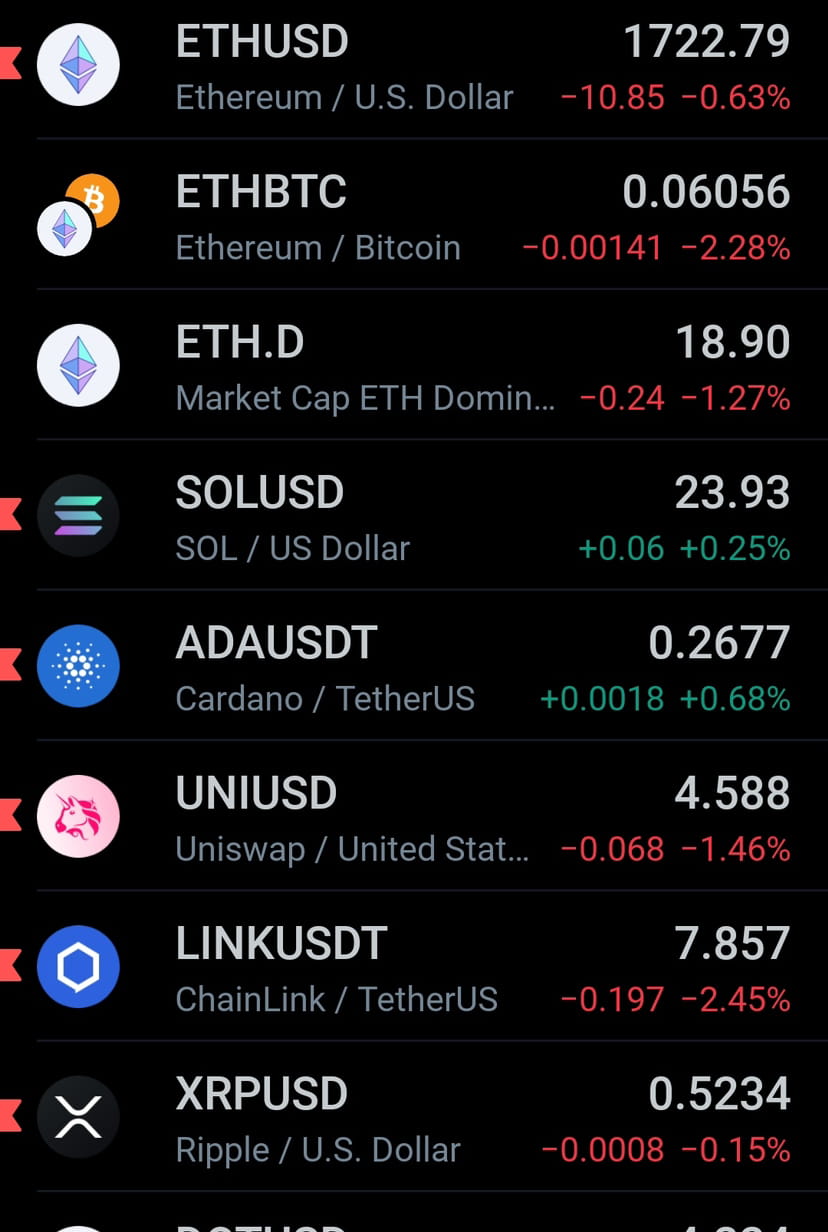The image size is (828, 1232).
Task: Select the ADAUSDT ticker label
Action: pos(276,643)
